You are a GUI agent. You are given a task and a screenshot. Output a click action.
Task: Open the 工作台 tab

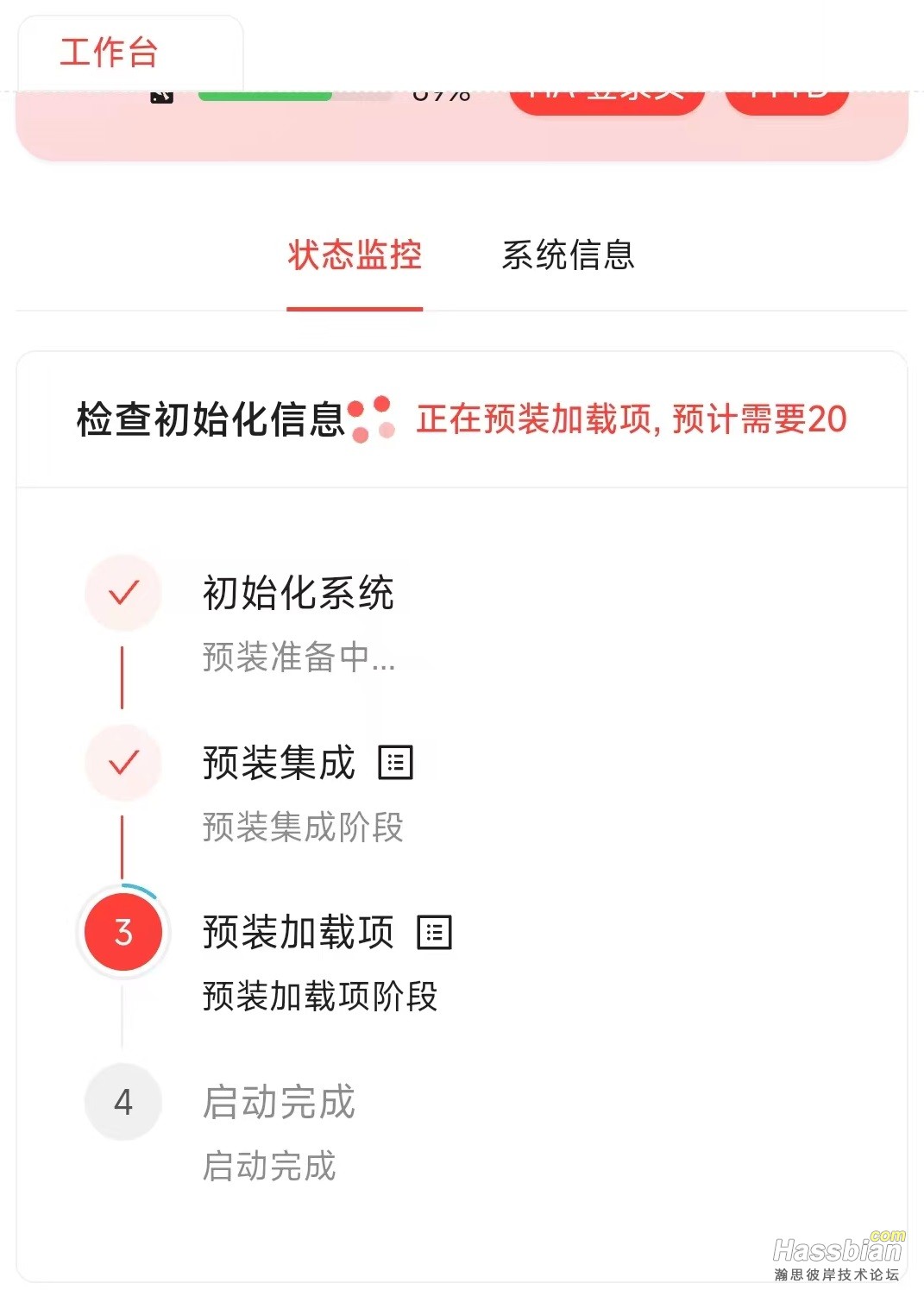[110, 53]
